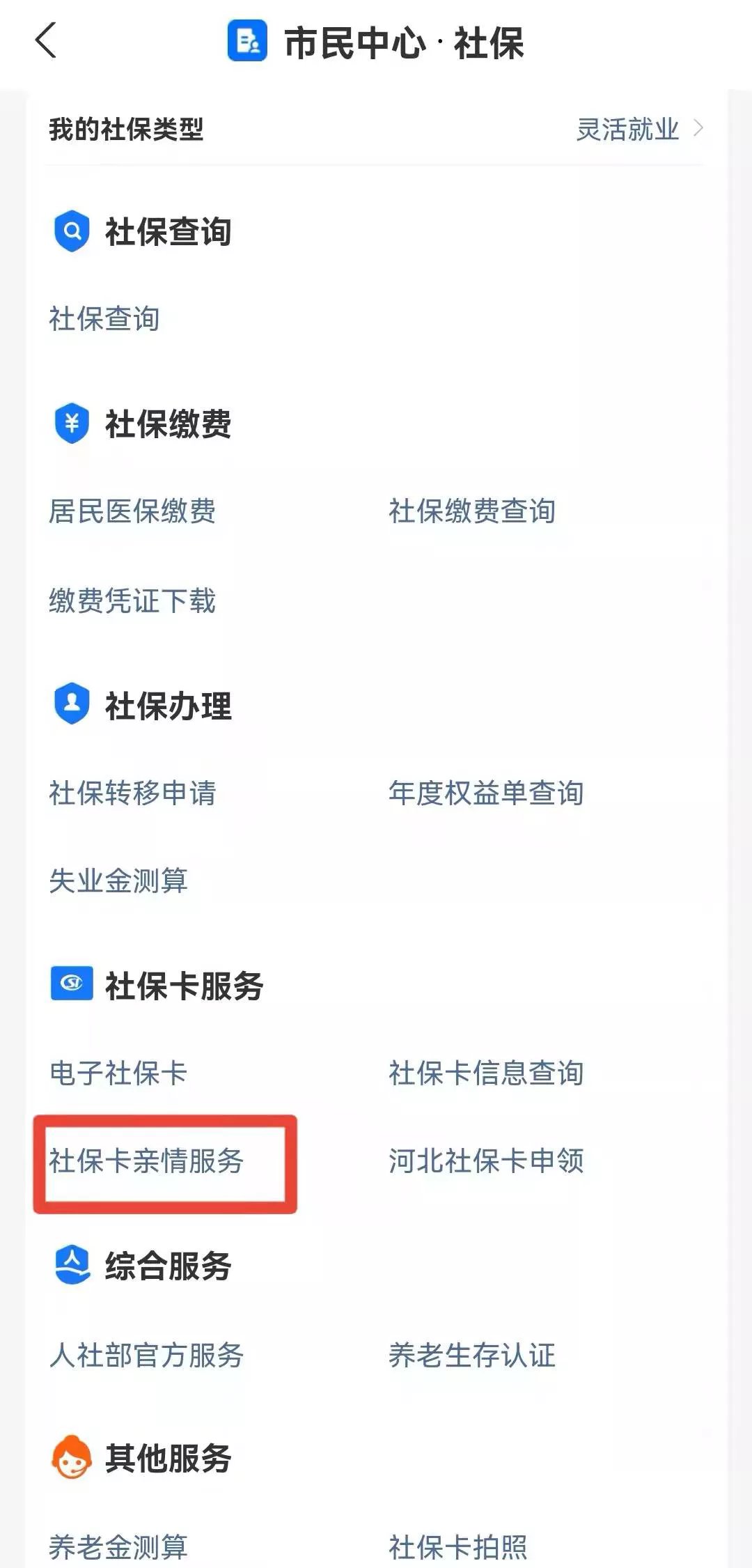Open 人社部官方服务
This screenshot has height=1568, width=752.
pyautogui.click(x=146, y=1355)
